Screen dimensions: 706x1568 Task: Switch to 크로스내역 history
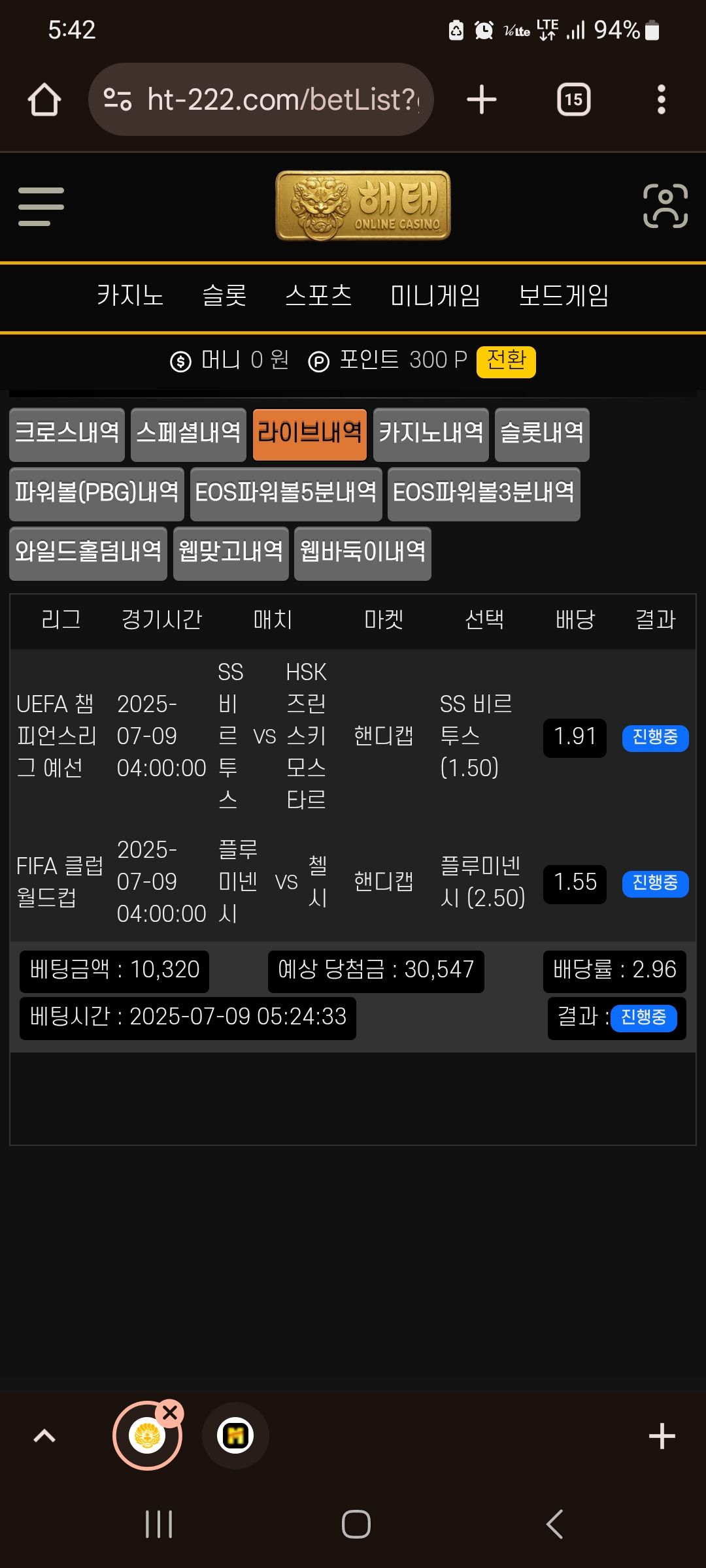tap(67, 434)
